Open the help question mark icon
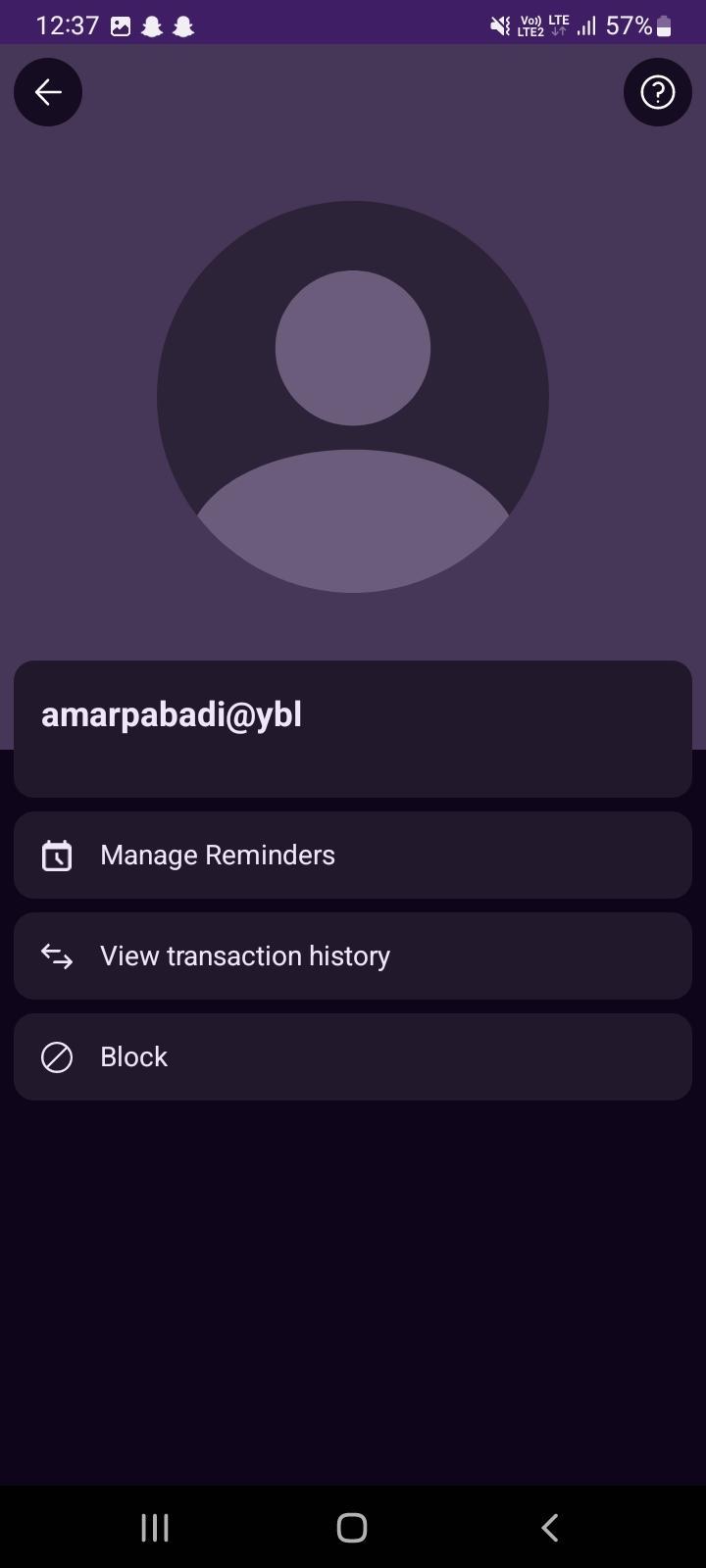The width and height of the screenshot is (706, 1568). point(657,92)
